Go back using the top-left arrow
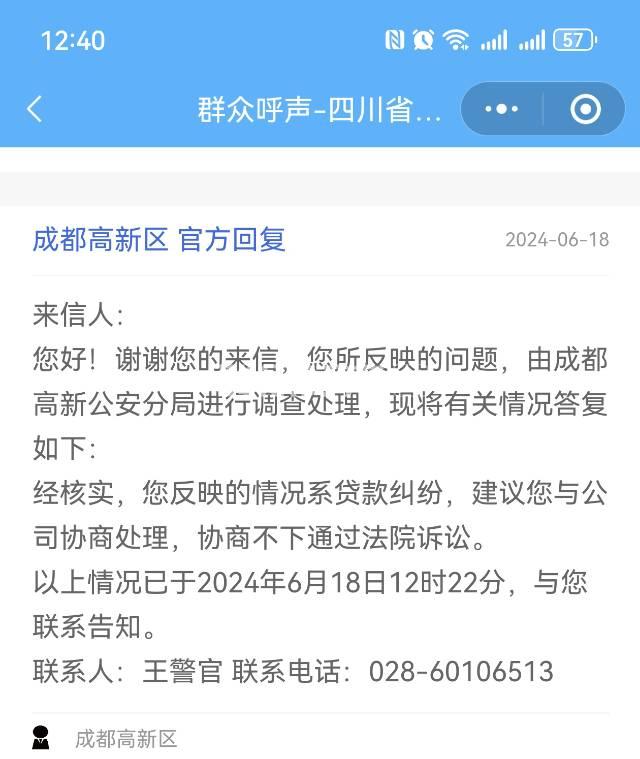 (35, 109)
